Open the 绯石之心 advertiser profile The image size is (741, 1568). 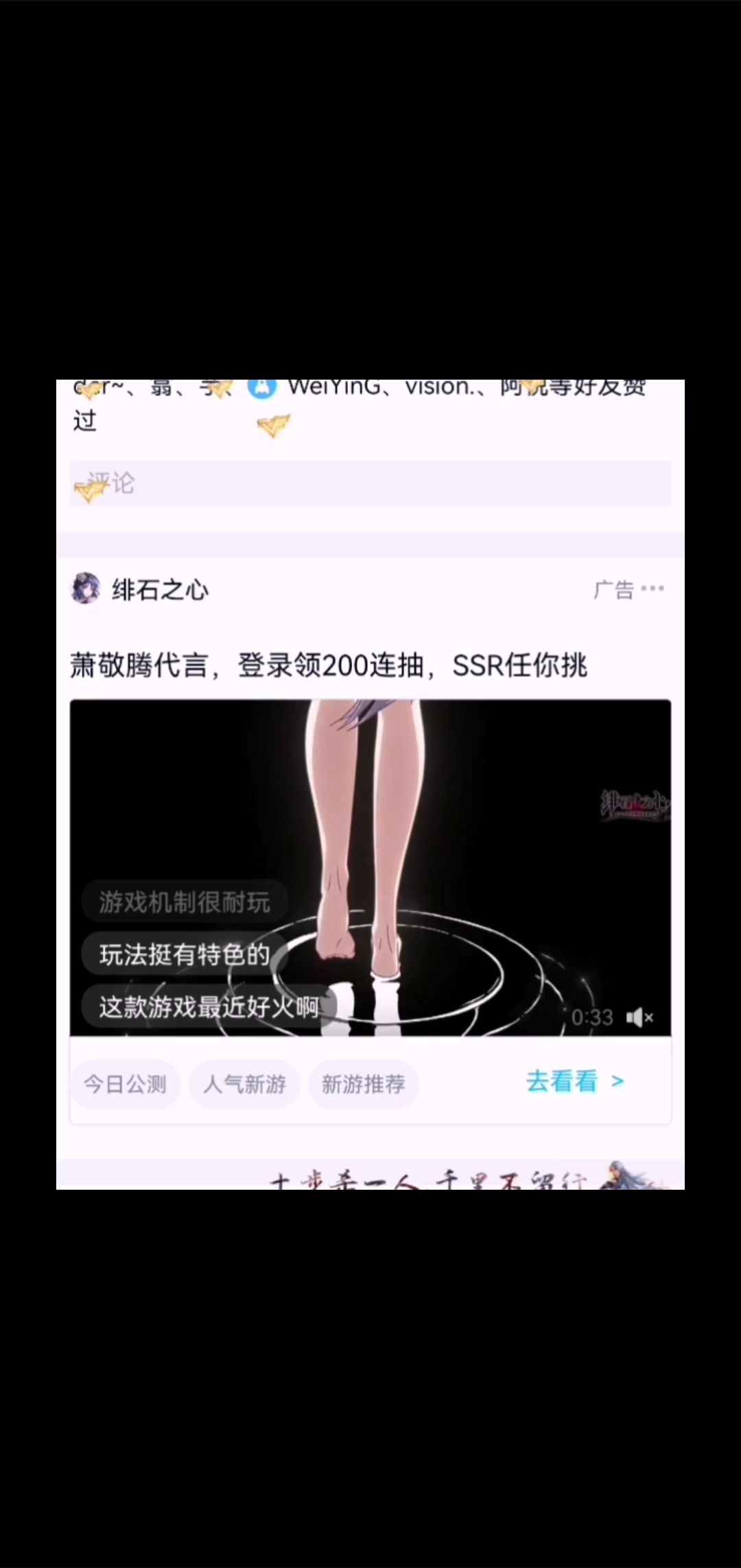(x=140, y=589)
